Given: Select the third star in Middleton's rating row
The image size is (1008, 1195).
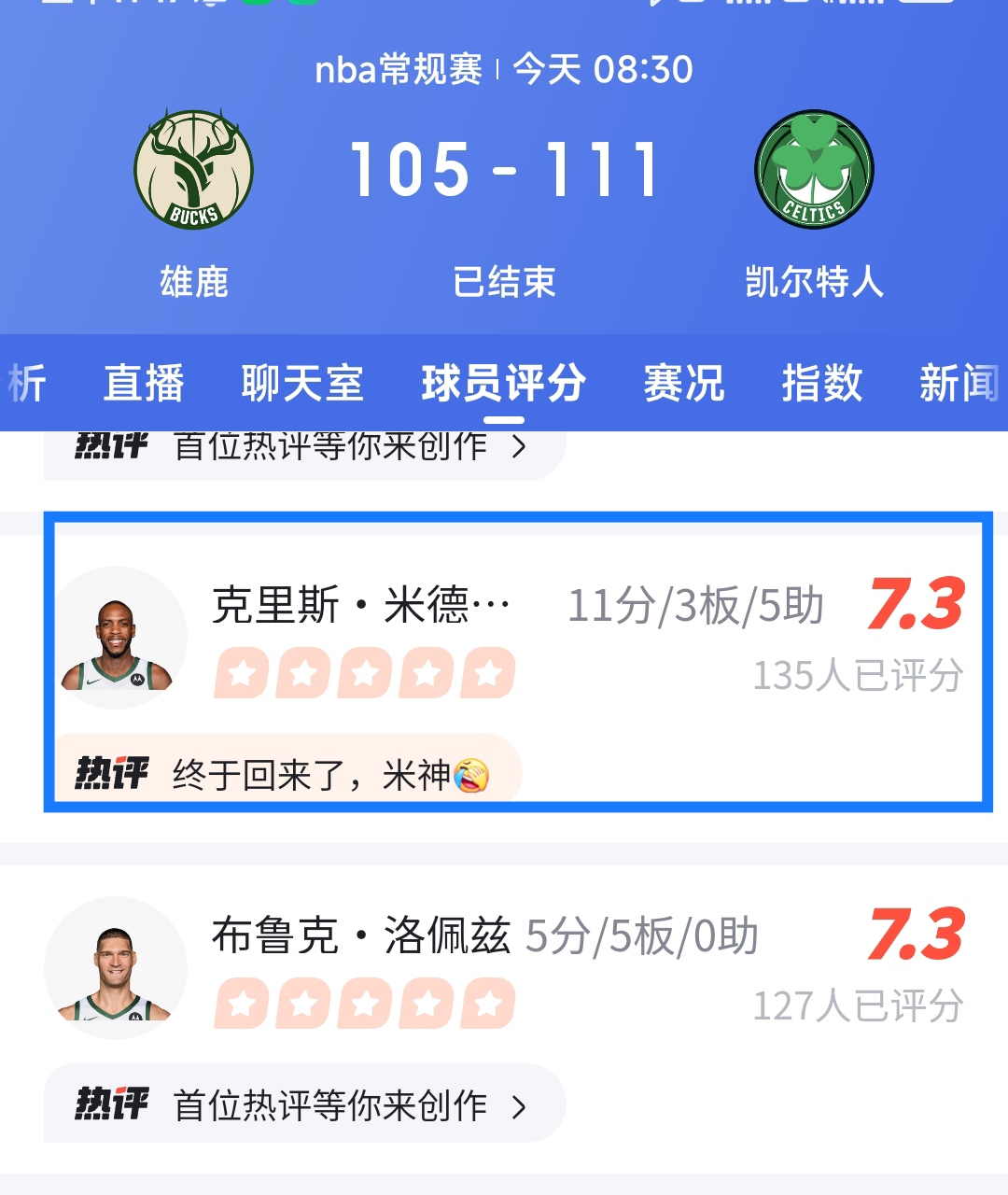Looking at the screenshot, I should coord(364,672).
